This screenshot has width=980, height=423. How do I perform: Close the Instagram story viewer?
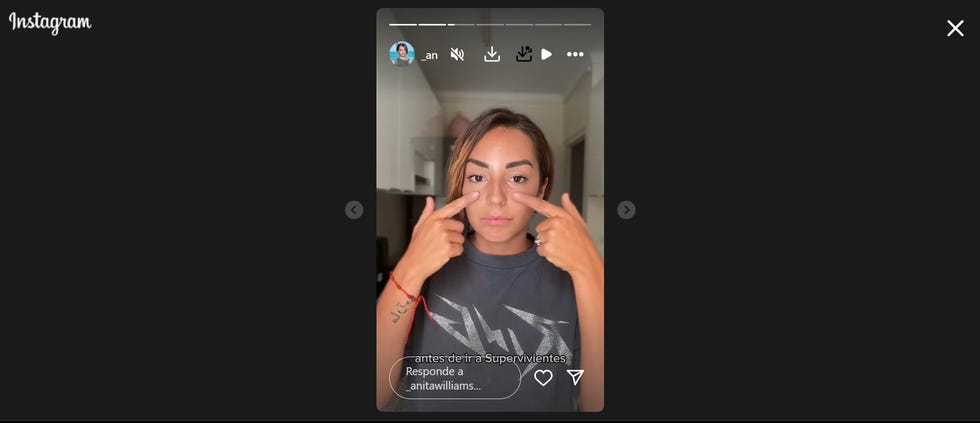[x=955, y=28]
